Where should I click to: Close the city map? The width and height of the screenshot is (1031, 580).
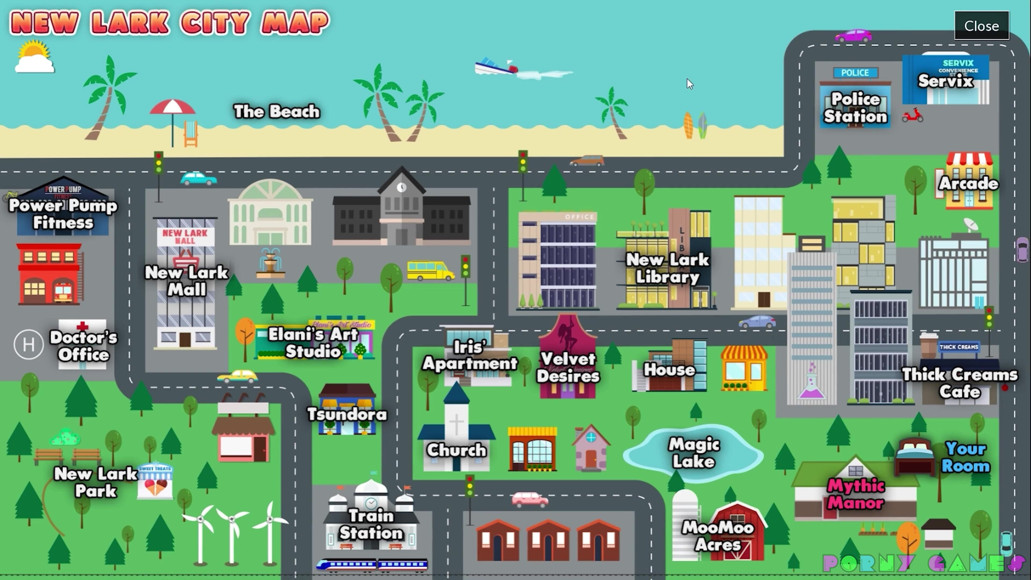point(981,26)
